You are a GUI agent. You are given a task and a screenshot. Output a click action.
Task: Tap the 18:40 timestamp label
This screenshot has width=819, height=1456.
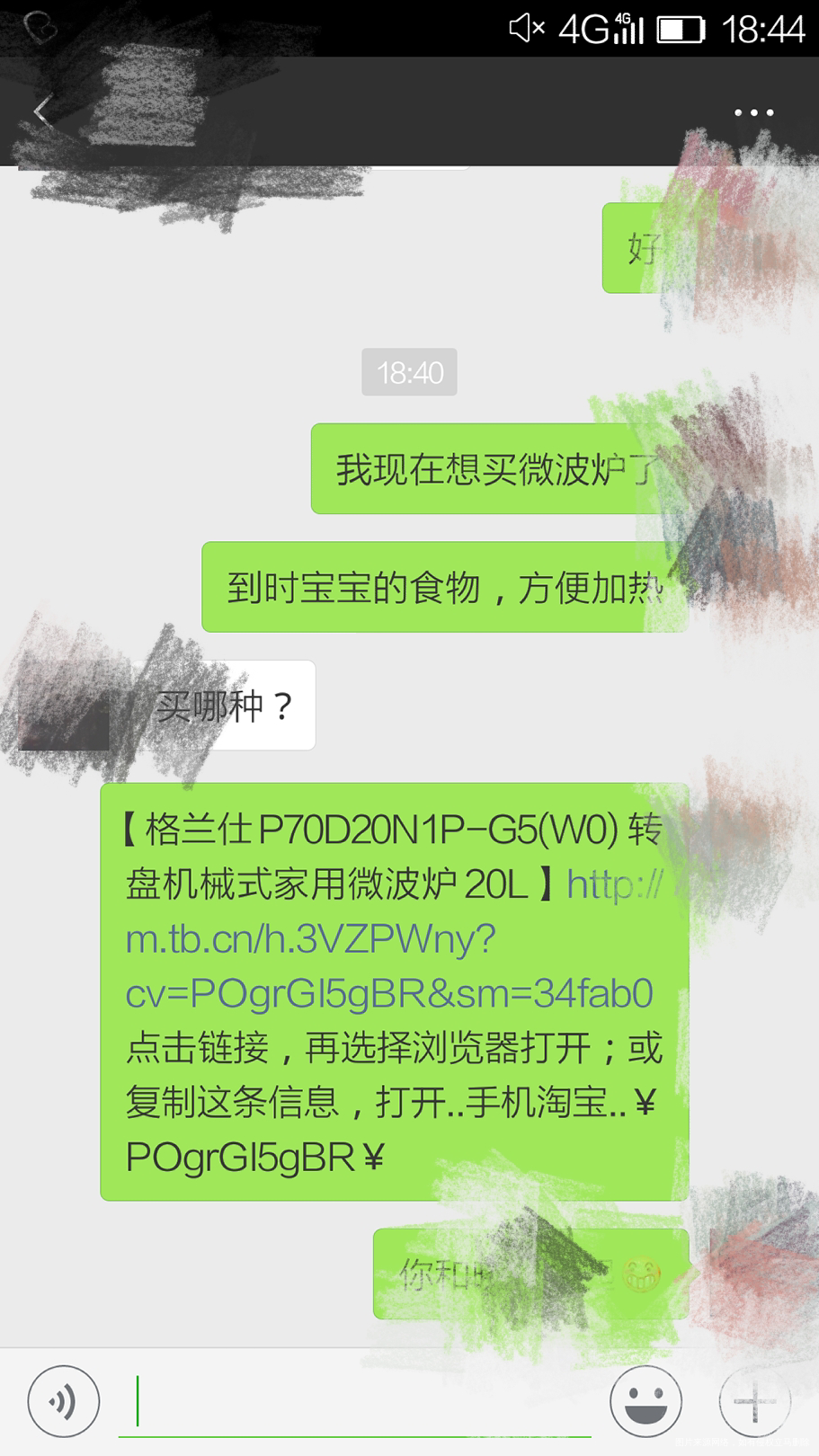point(409,371)
